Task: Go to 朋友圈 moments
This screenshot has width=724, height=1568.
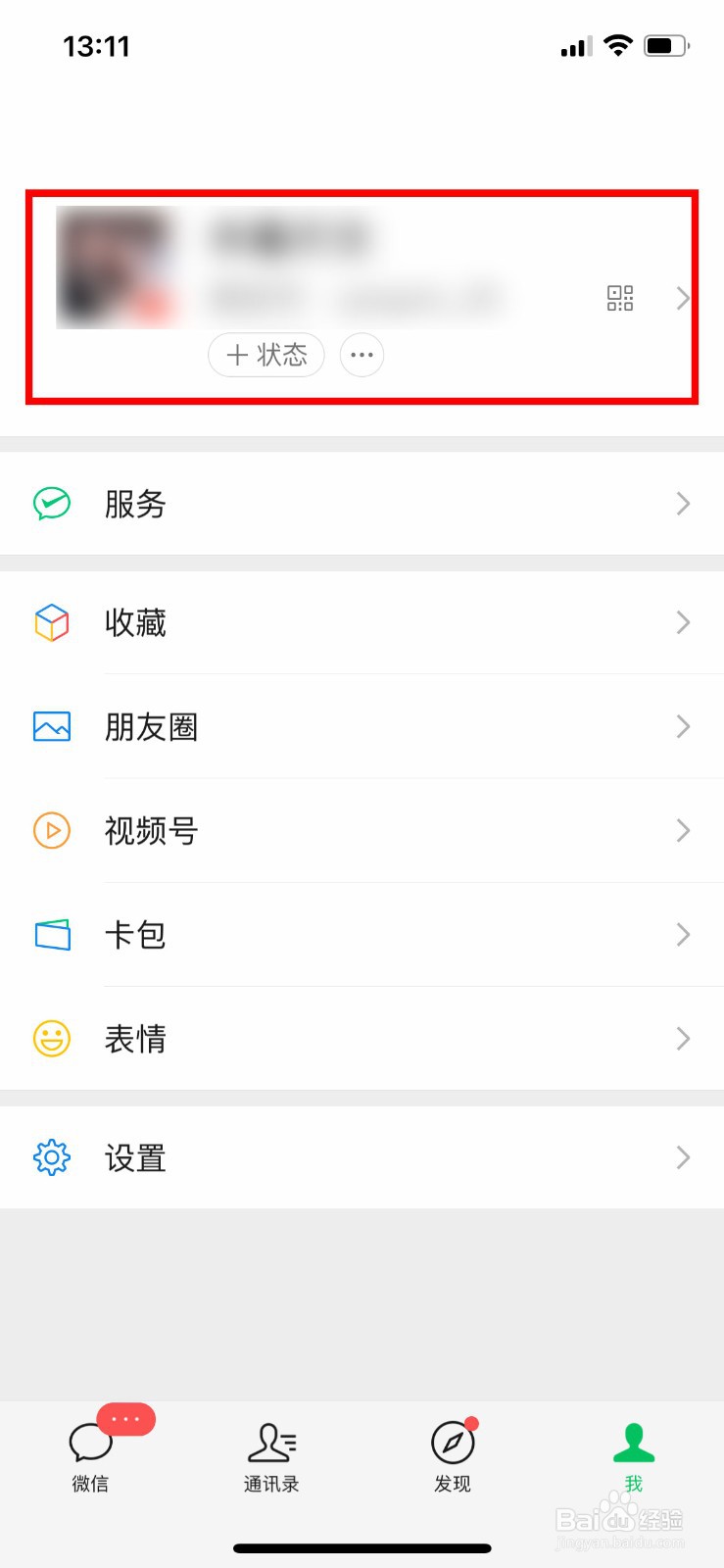Action: click(x=362, y=726)
